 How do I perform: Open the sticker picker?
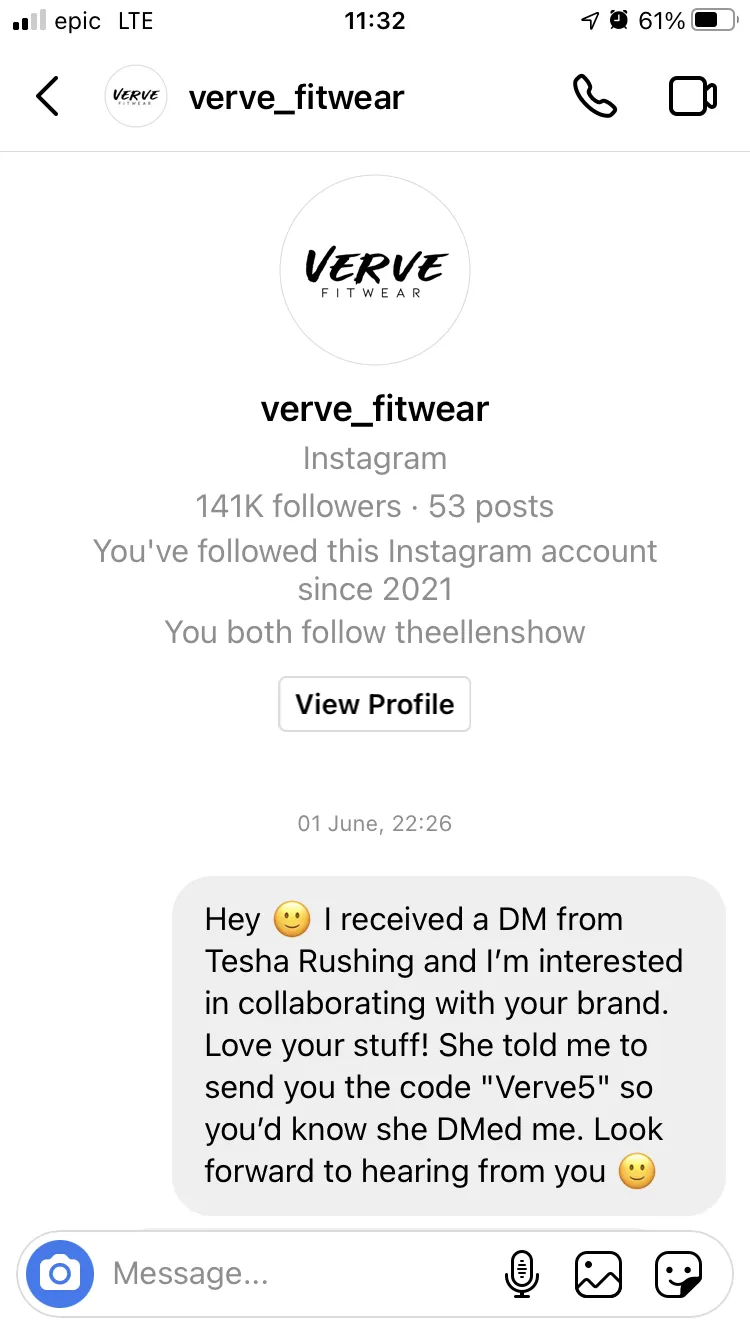tap(678, 1273)
